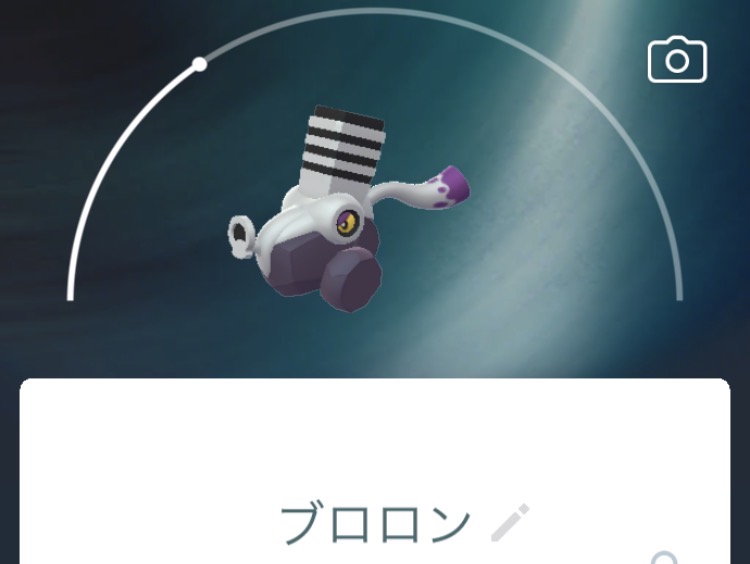The height and width of the screenshot is (564, 750).
Task: Open the AR camera for this Pokémon
Action: pyautogui.click(x=677, y=60)
